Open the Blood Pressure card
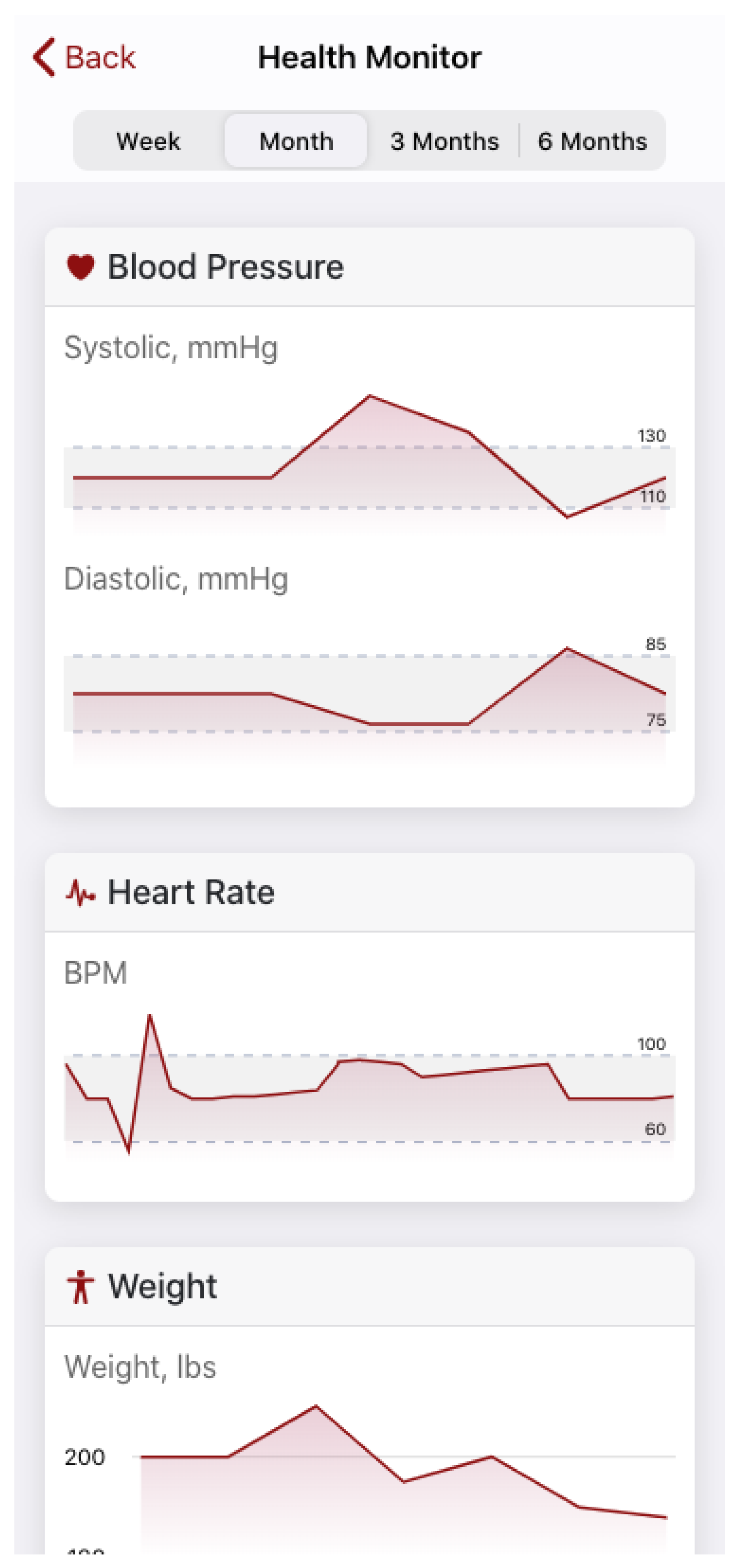Screen dimensions: 742x1568 tap(369, 268)
